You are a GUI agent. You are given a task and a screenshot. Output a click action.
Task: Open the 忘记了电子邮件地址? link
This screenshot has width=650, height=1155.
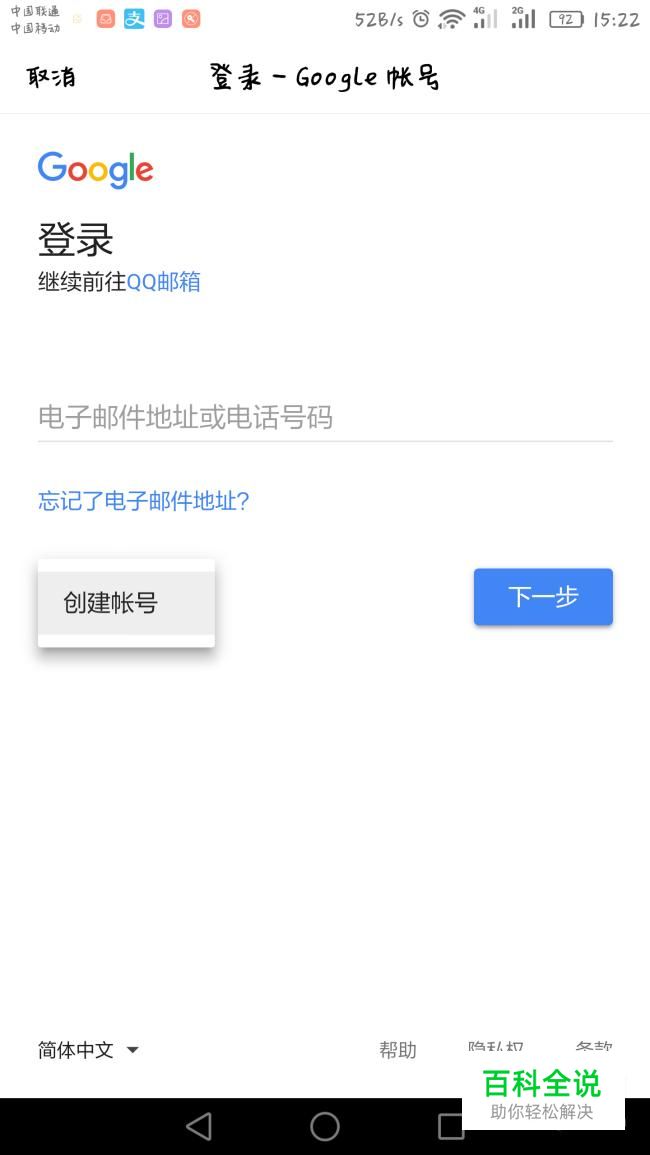[x=144, y=501]
